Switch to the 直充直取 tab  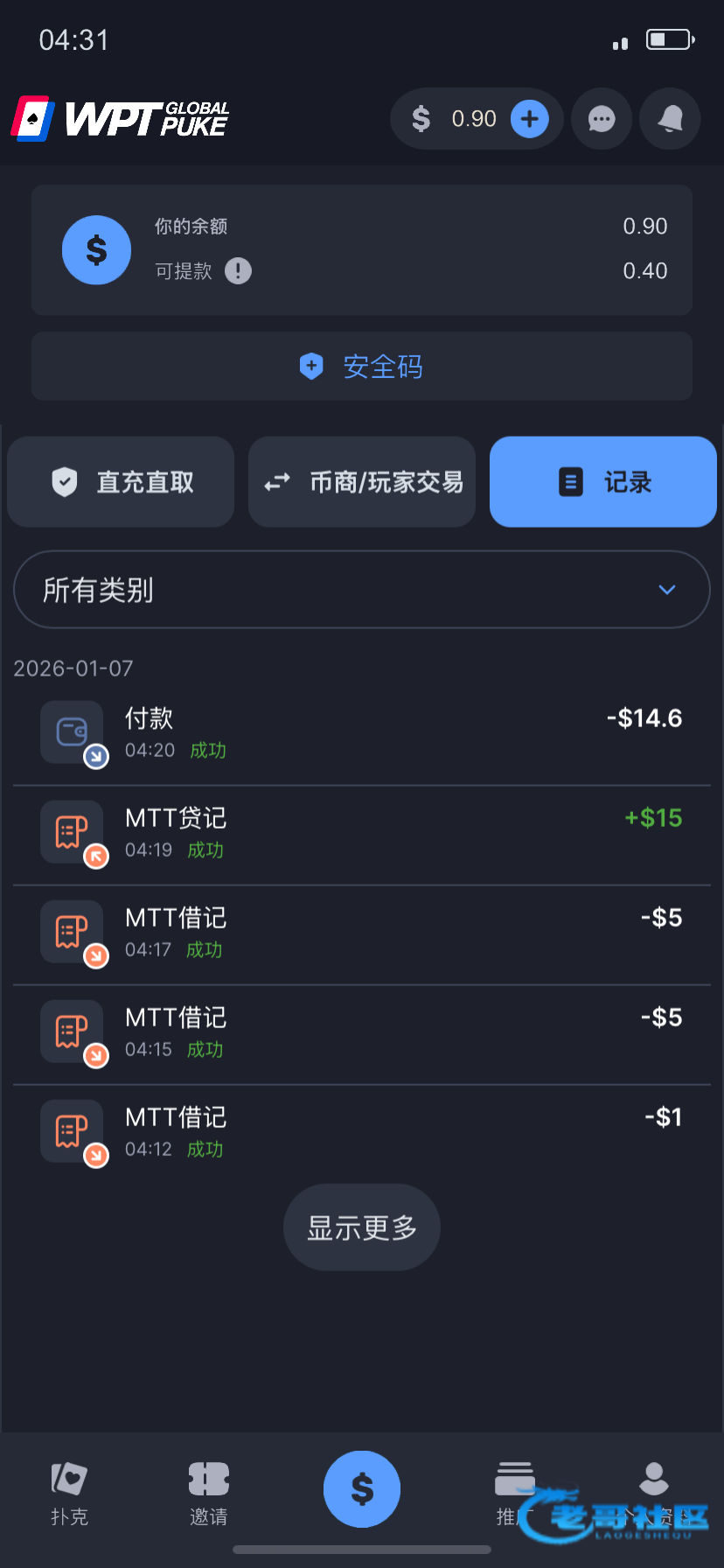121,482
